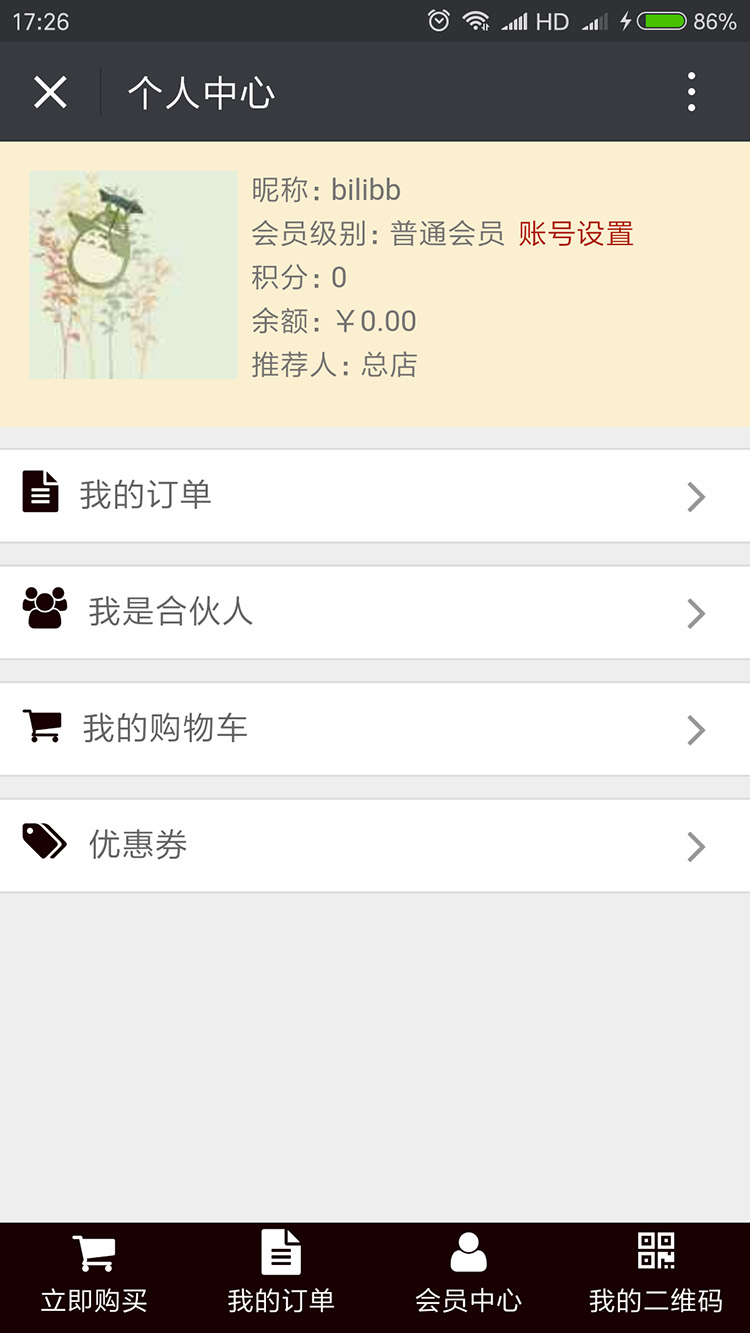Tap the user avatar picture

131,274
